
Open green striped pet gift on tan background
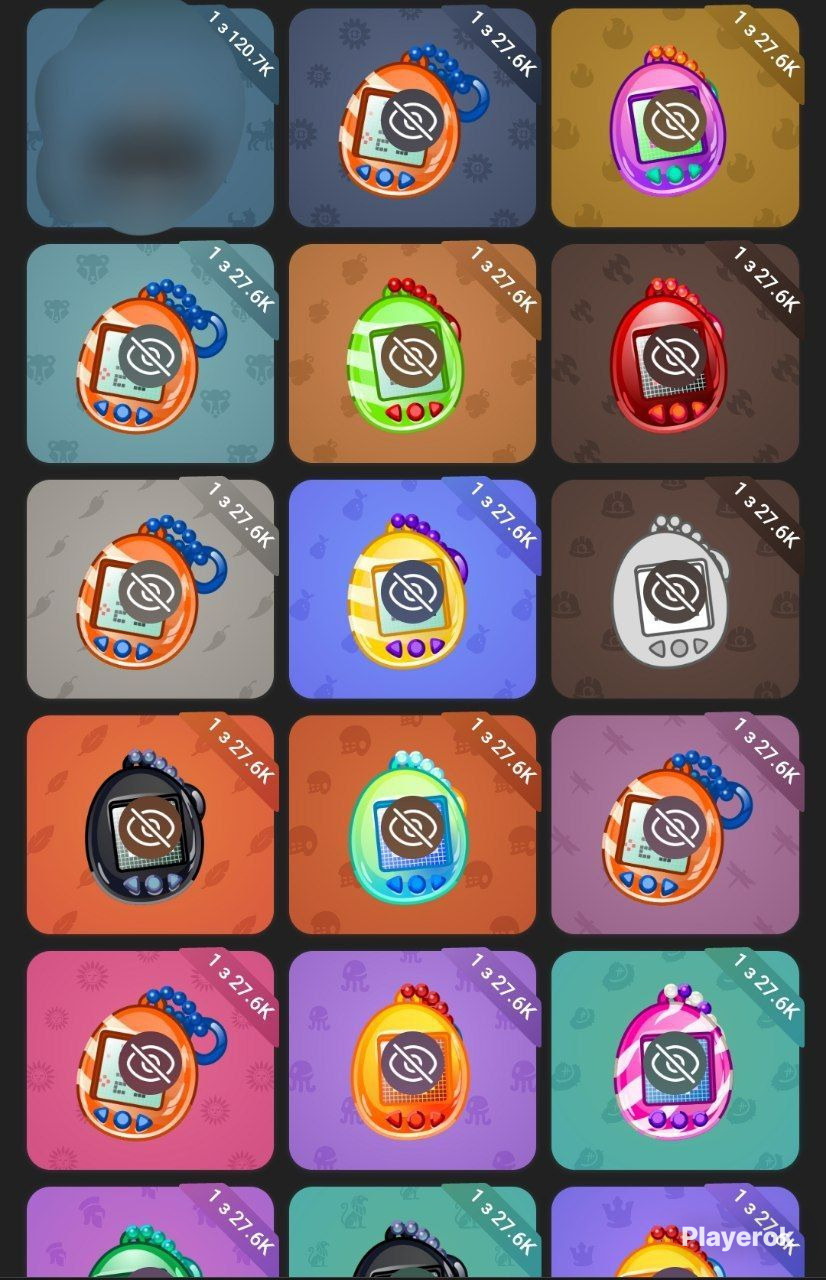412,354
